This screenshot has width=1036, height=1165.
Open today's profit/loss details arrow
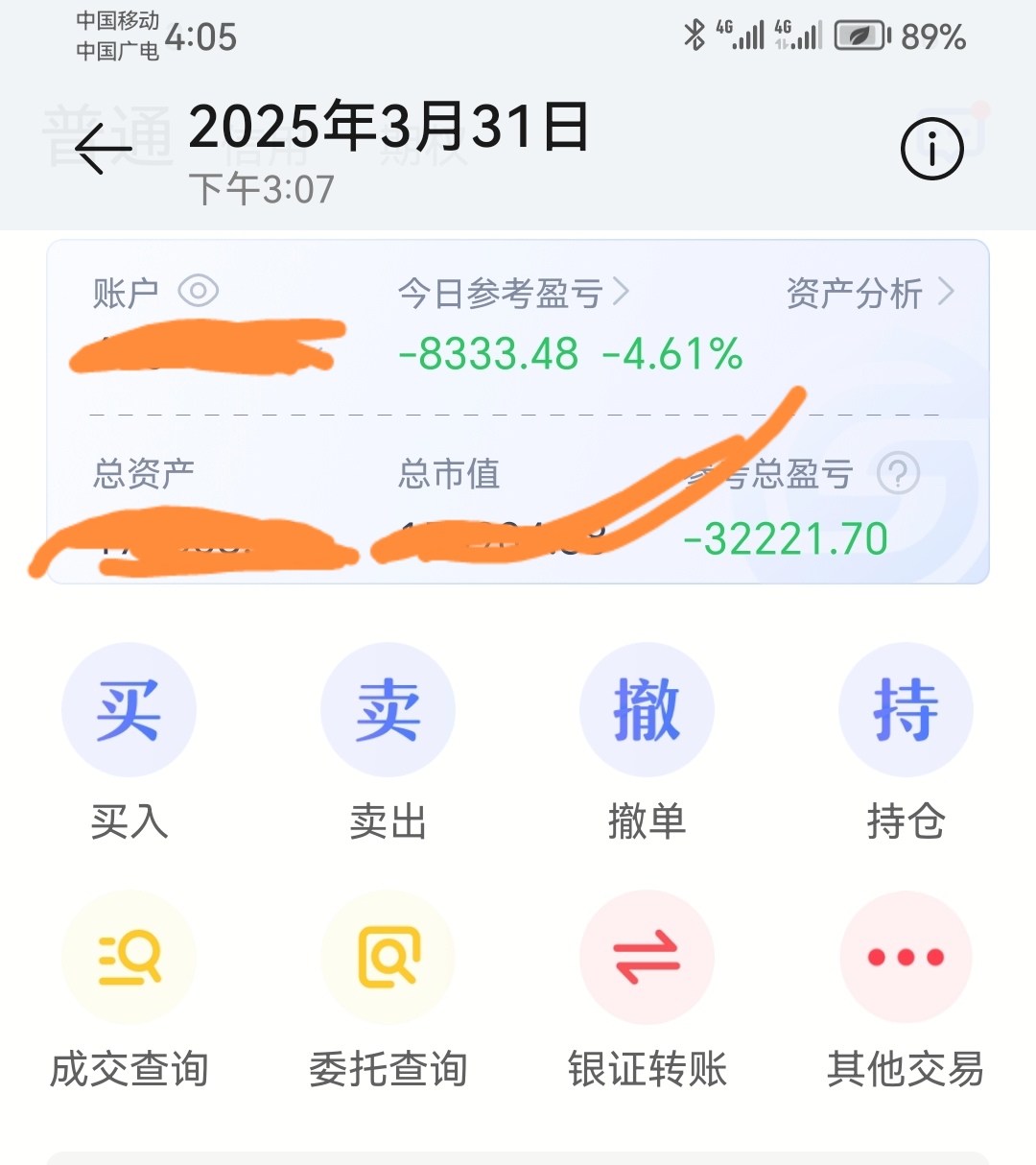(x=624, y=295)
